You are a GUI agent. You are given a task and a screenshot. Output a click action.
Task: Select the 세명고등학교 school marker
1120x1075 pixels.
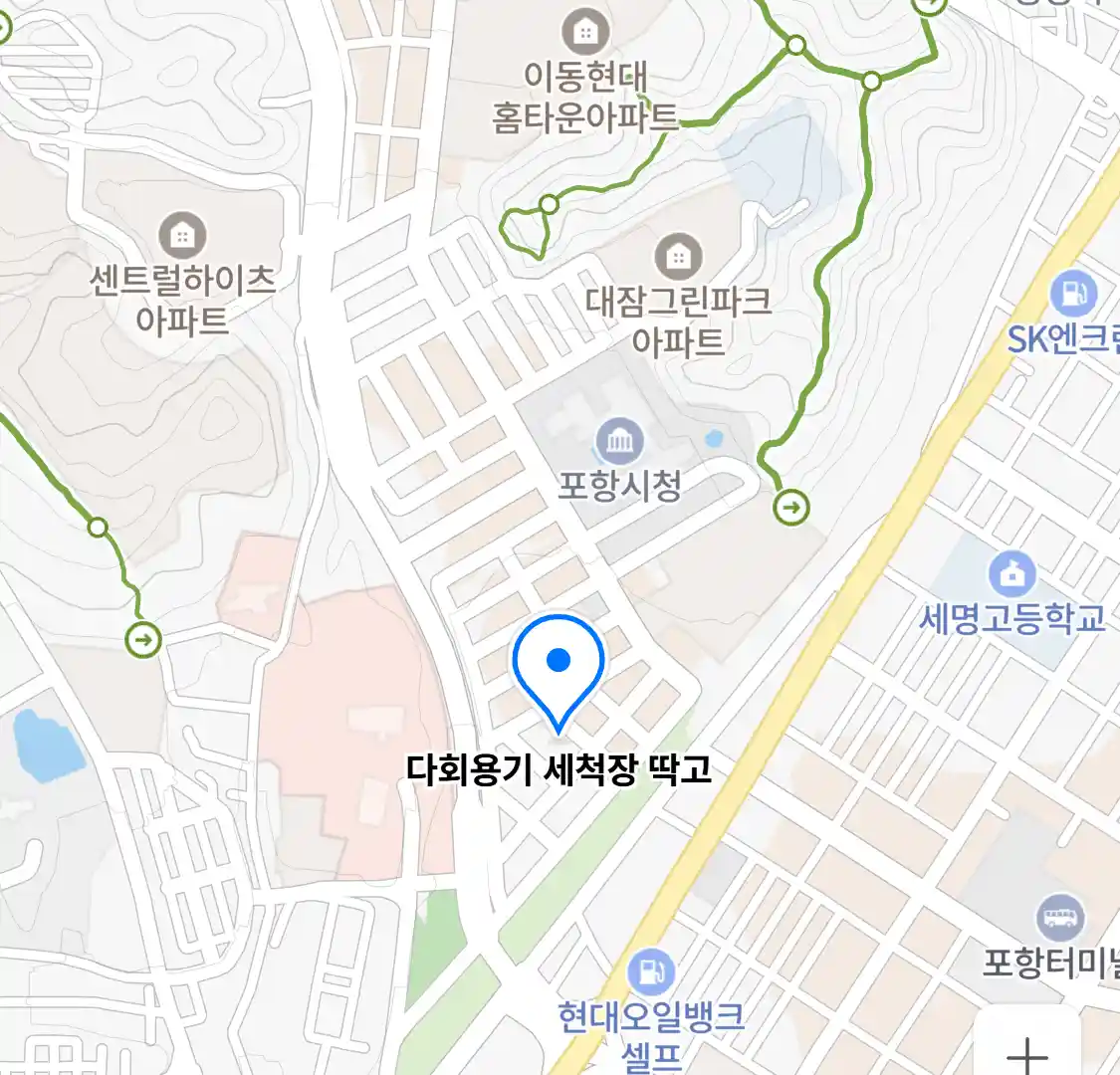click(1011, 575)
